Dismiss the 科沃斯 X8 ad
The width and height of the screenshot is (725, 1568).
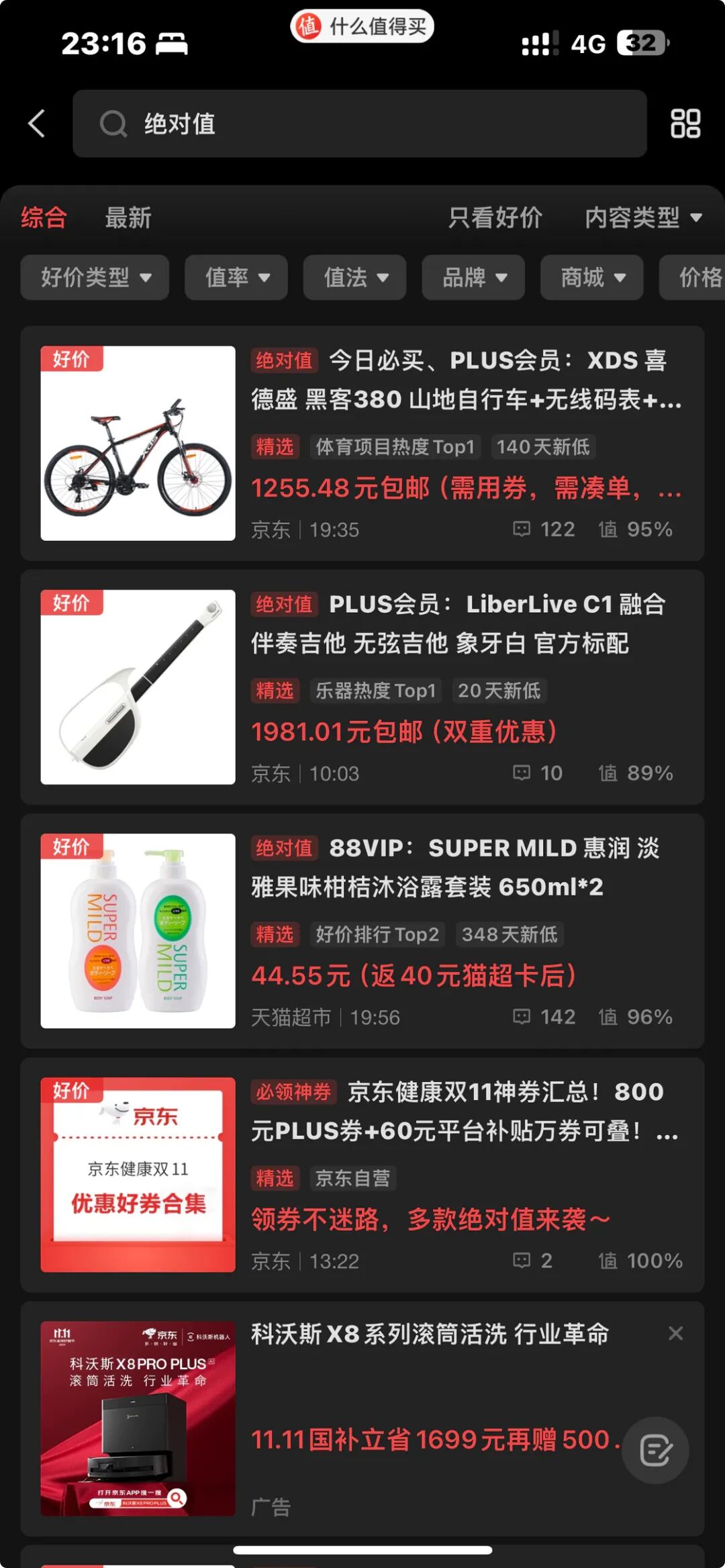675,1333
